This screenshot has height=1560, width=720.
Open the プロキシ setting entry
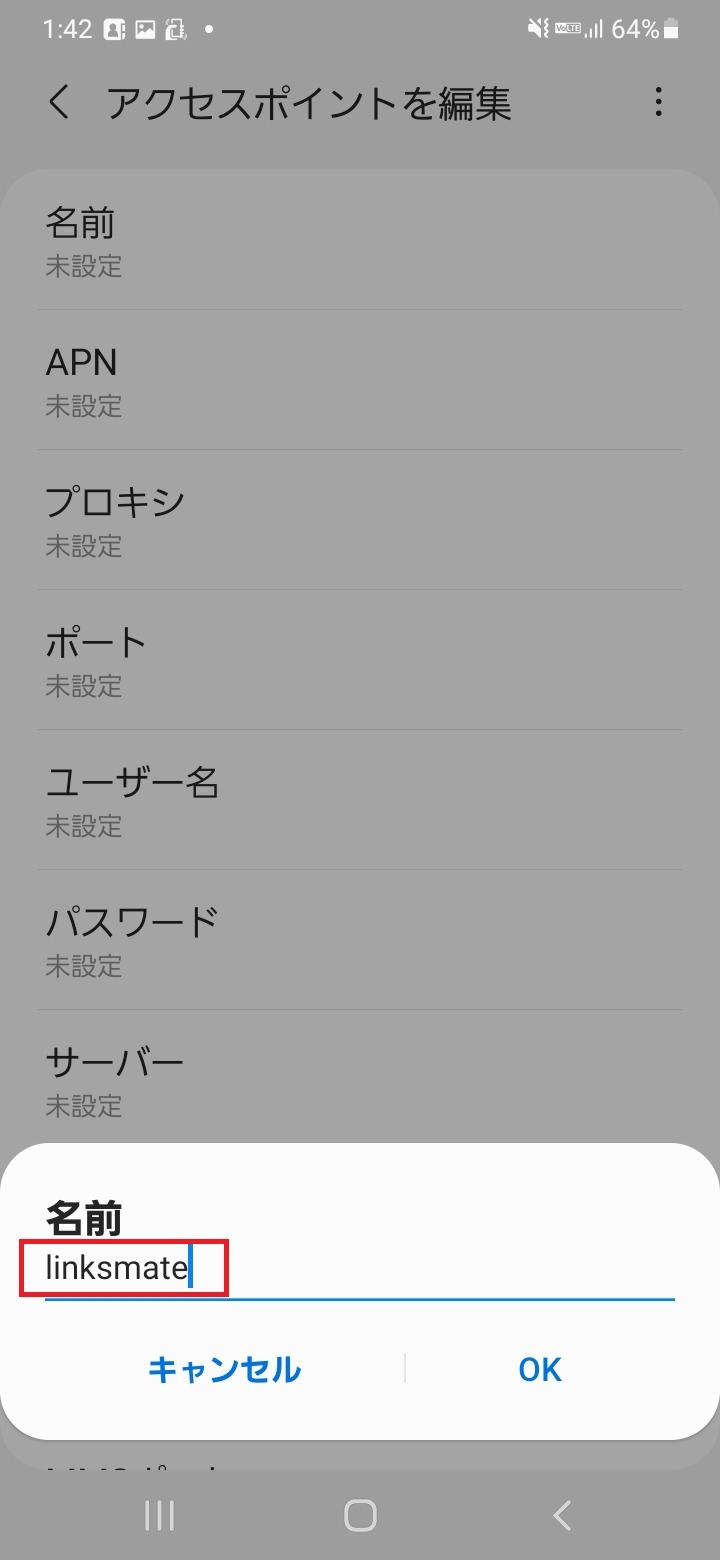(x=360, y=520)
